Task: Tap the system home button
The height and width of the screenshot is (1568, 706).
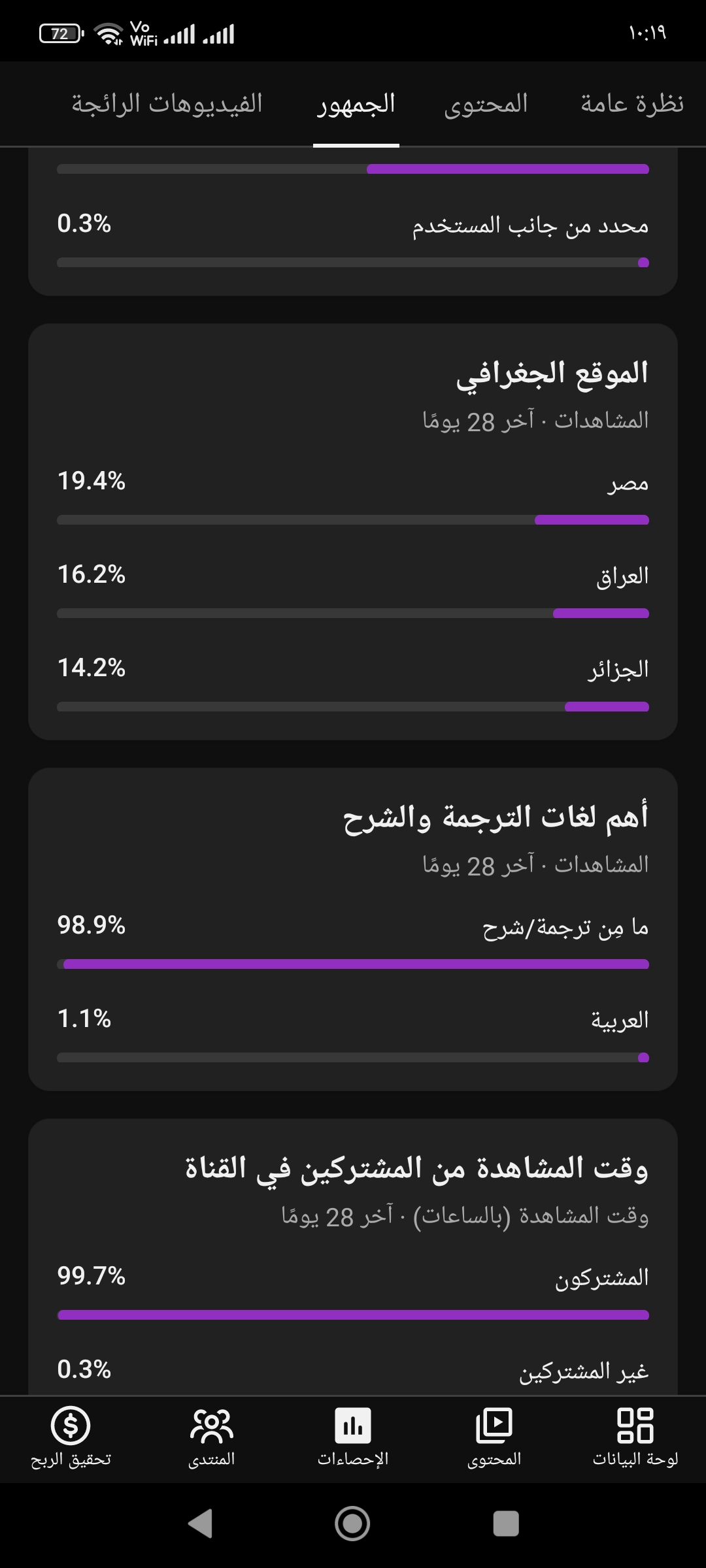Action: 353,1524
